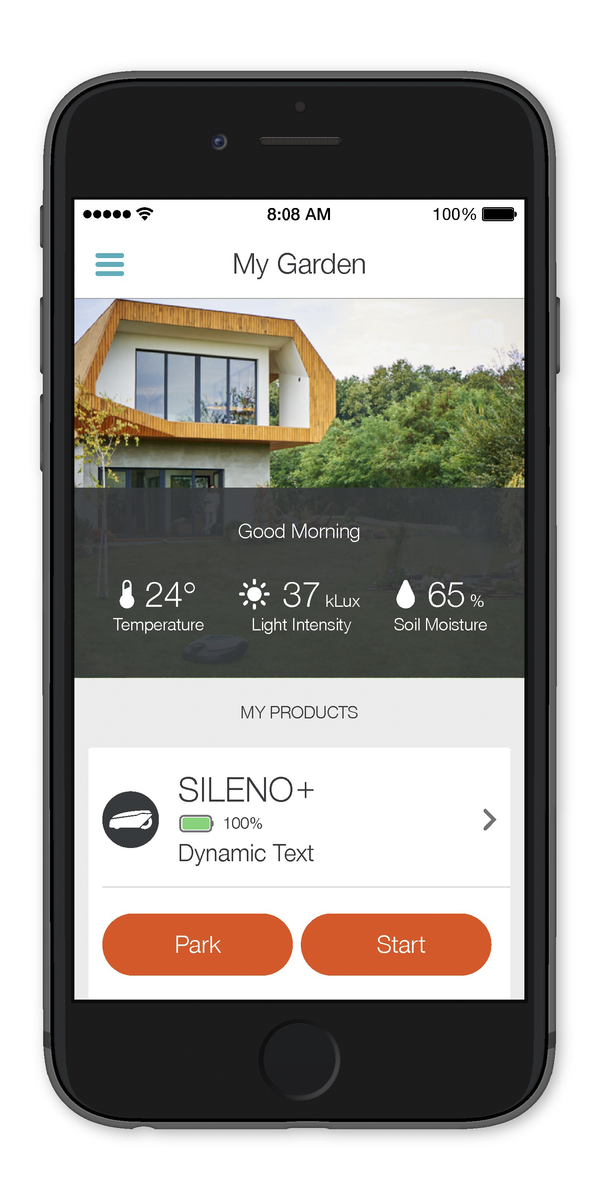600x1200 pixels.
Task: Open the SILENO+ product details
Action: [488, 820]
